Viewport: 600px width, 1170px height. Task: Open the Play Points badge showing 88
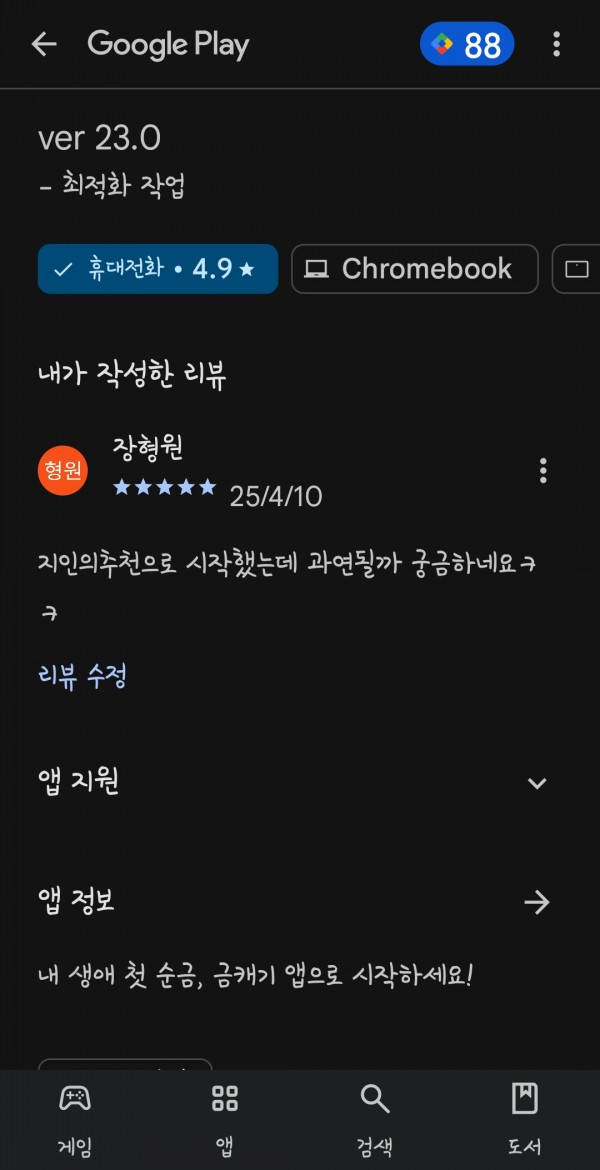(x=467, y=45)
